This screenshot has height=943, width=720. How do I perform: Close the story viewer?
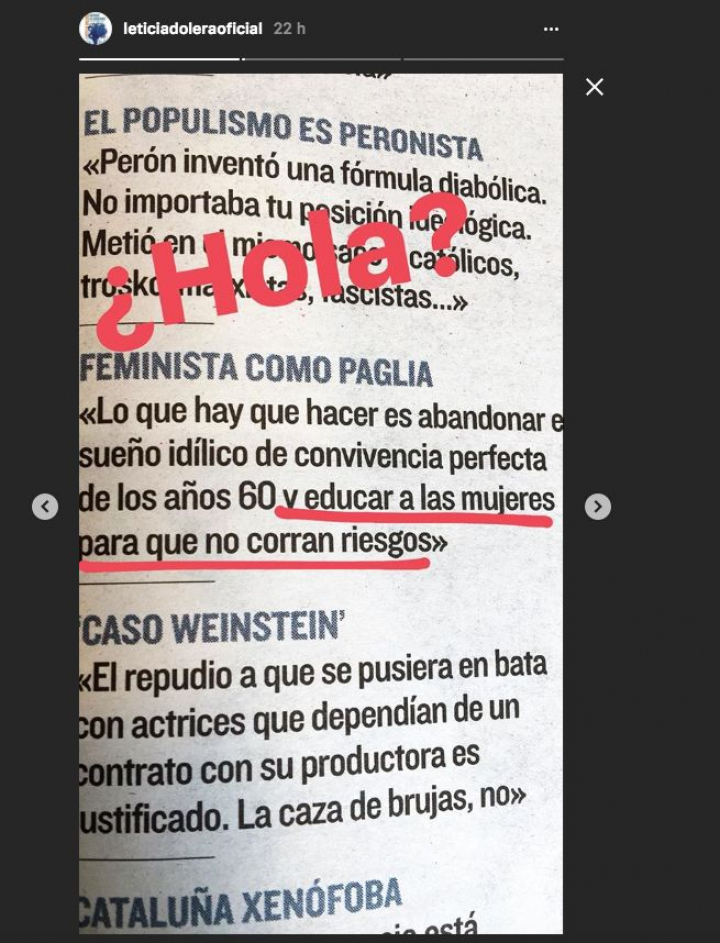594,88
